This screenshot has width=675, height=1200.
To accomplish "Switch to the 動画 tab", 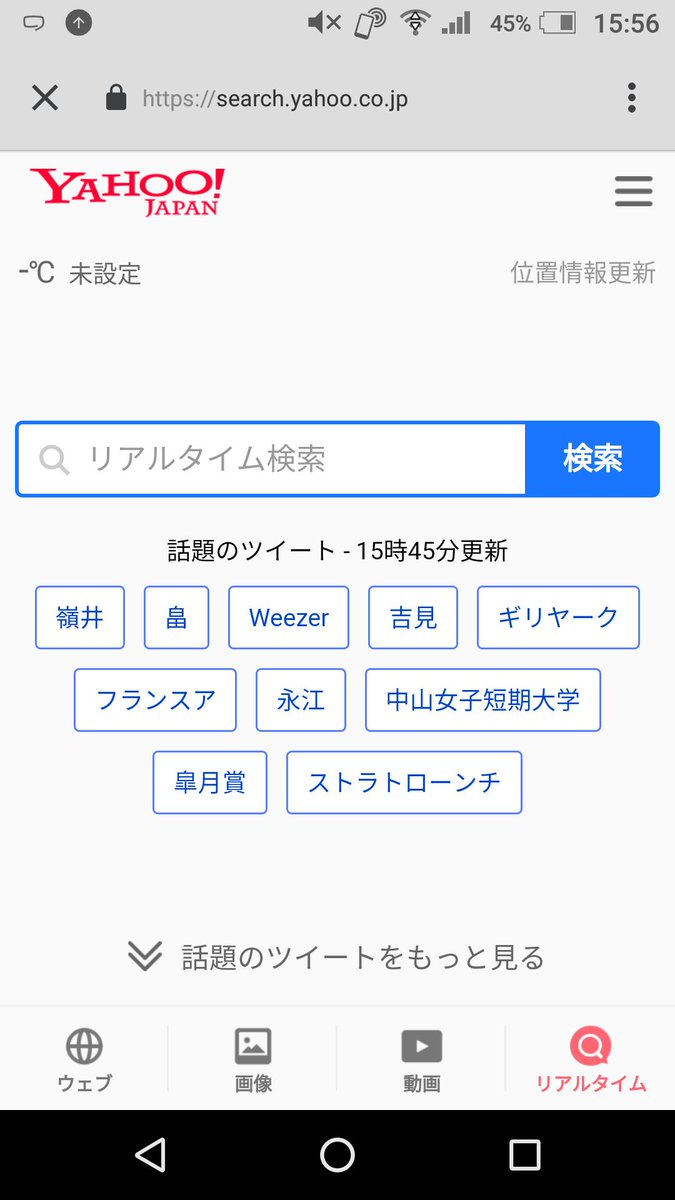I will pos(421,1059).
